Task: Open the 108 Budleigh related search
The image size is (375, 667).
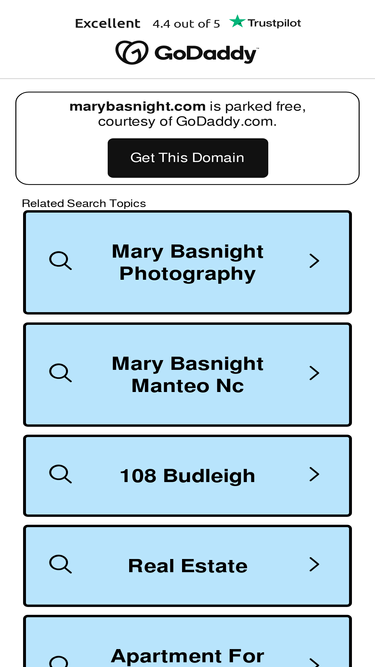Action: [188, 476]
